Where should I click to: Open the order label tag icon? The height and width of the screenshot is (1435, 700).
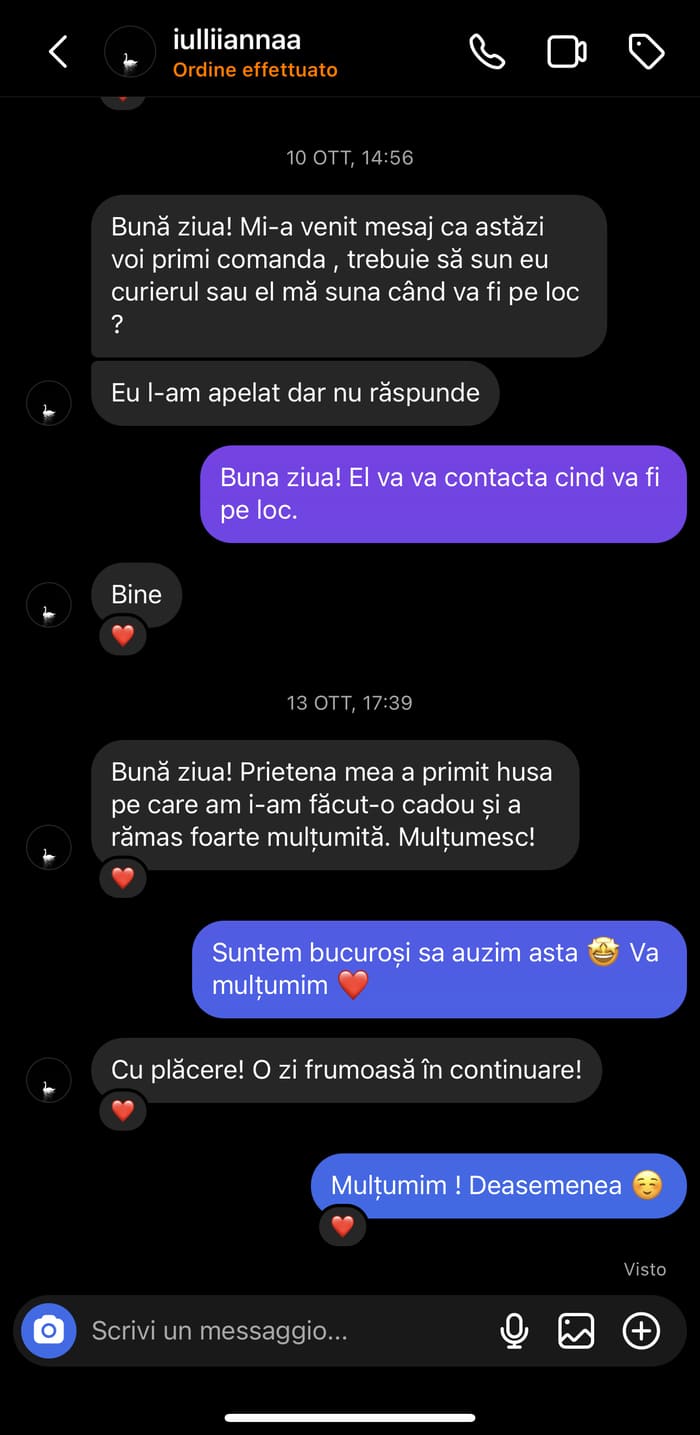[x=646, y=52]
